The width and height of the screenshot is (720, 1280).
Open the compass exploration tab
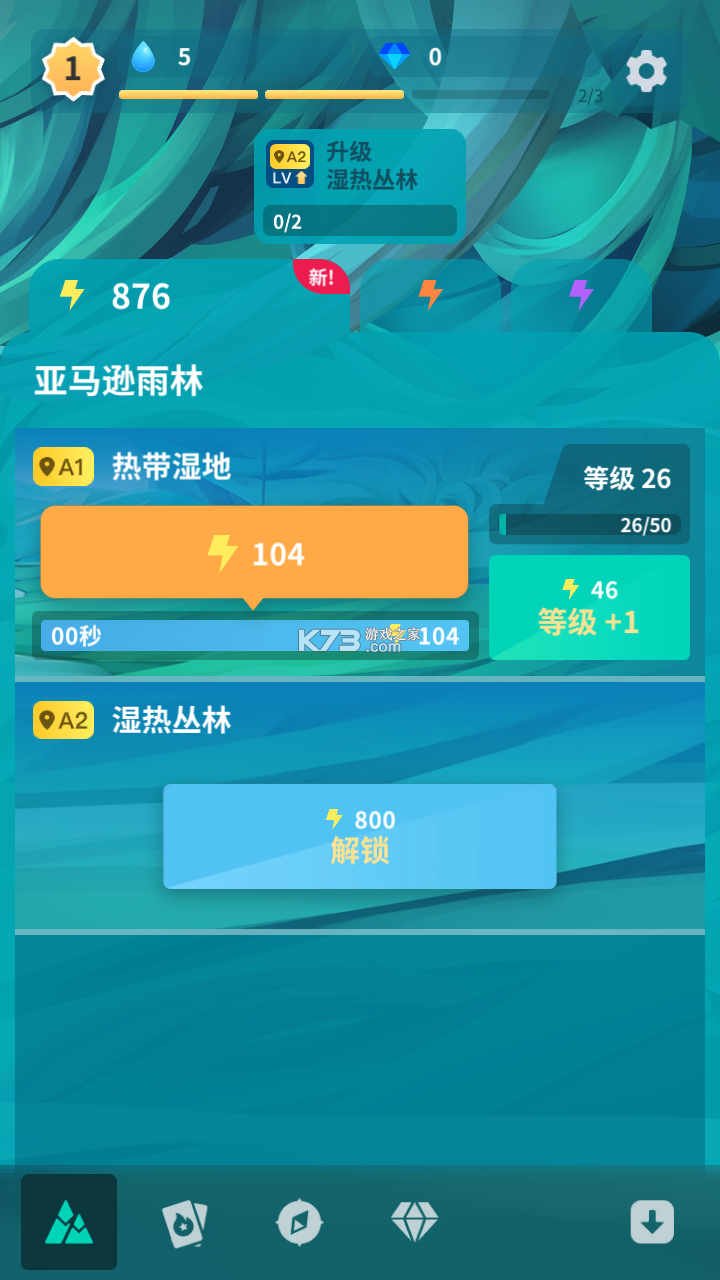coord(300,1222)
